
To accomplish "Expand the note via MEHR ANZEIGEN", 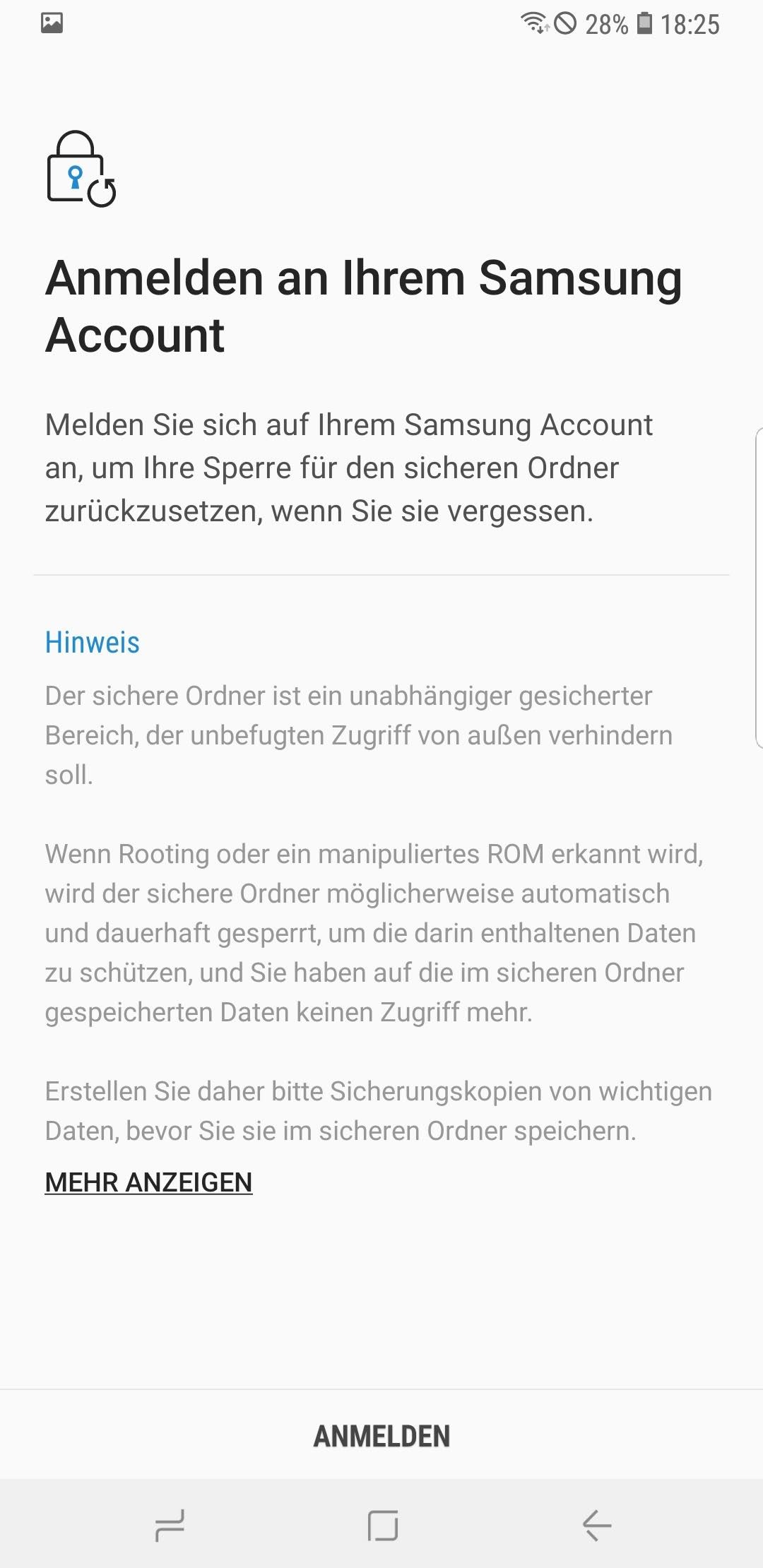I will click(x=148, y=1182).
